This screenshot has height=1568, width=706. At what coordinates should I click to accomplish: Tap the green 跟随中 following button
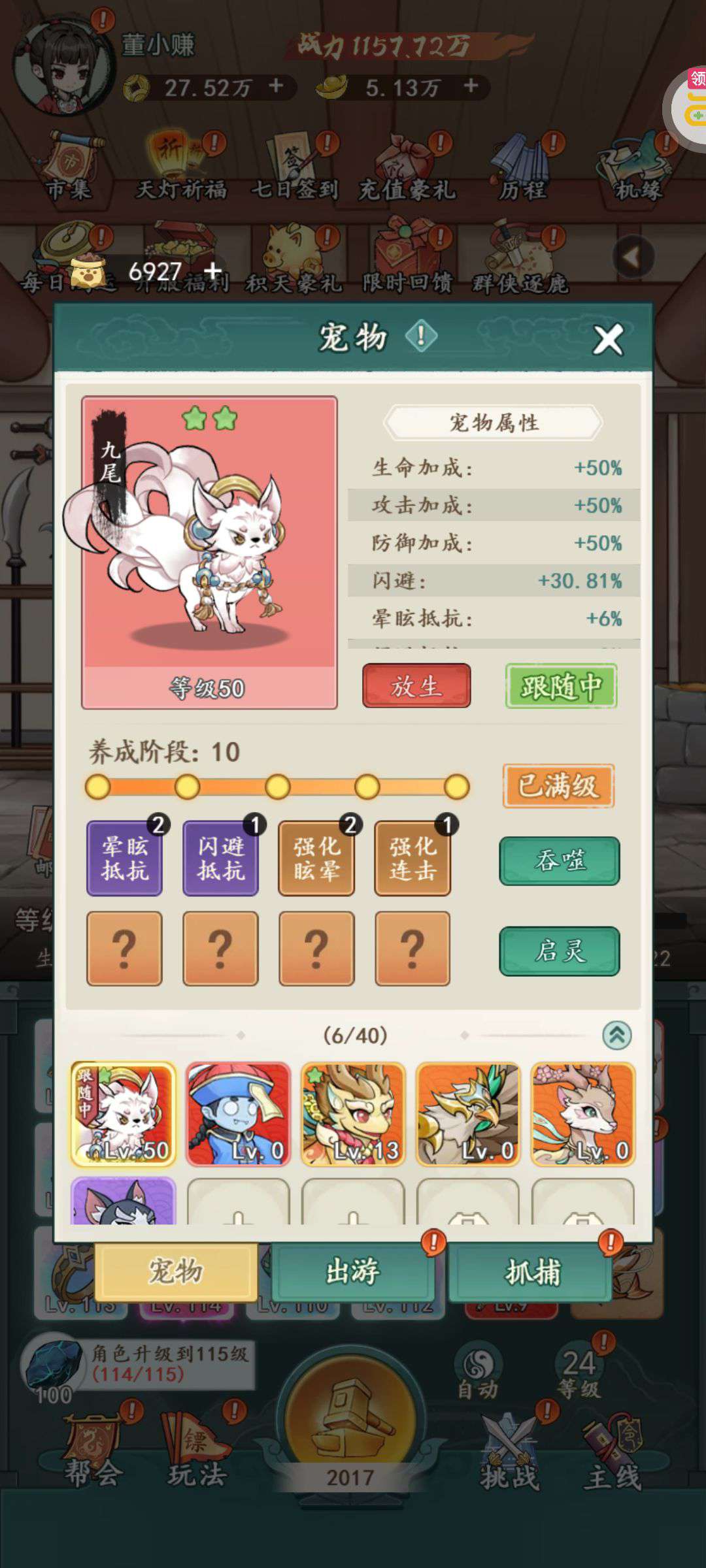click(x=561, y=686)
